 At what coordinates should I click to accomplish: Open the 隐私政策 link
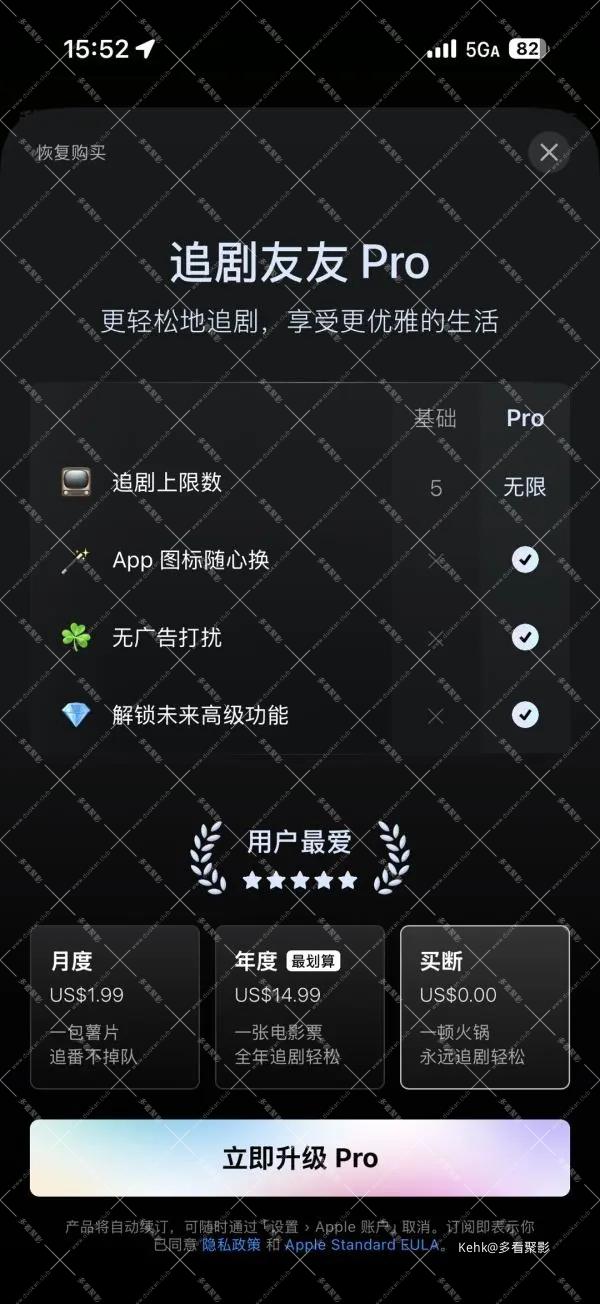[x=231, y=1245]
